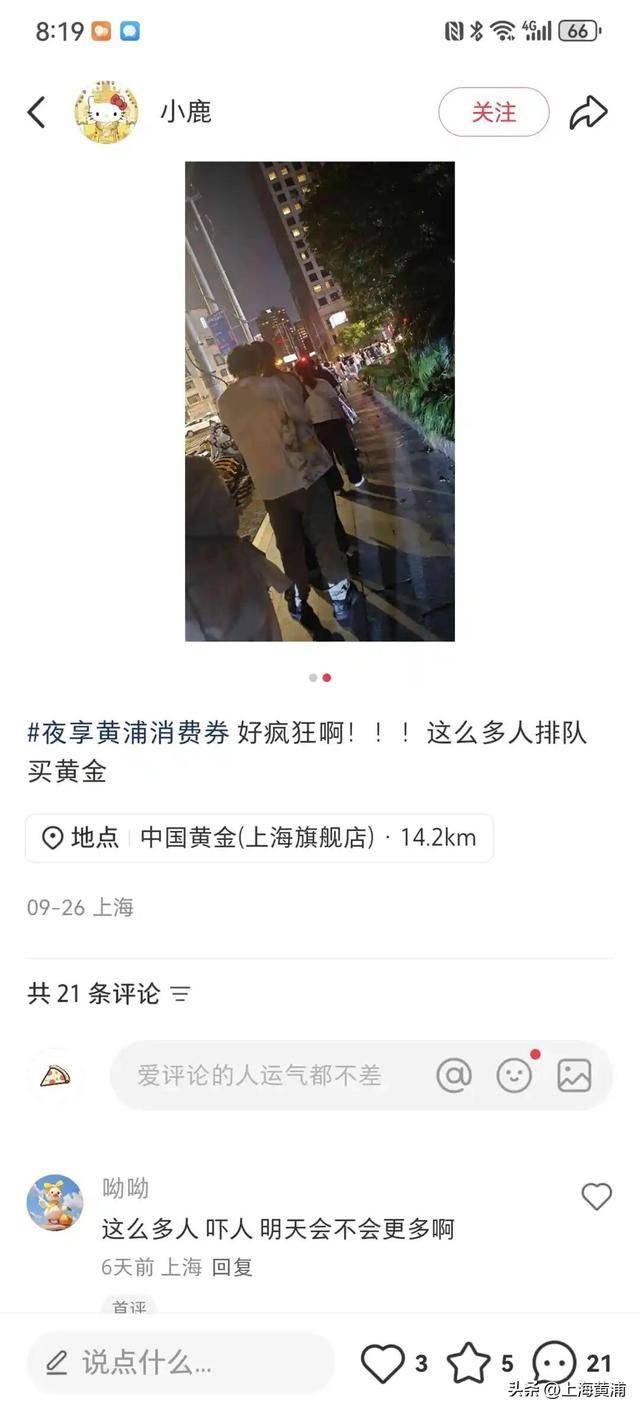Screen dimensions: 640x1412
Task: Open 小鹿's profile avatar
Action: 106,112
